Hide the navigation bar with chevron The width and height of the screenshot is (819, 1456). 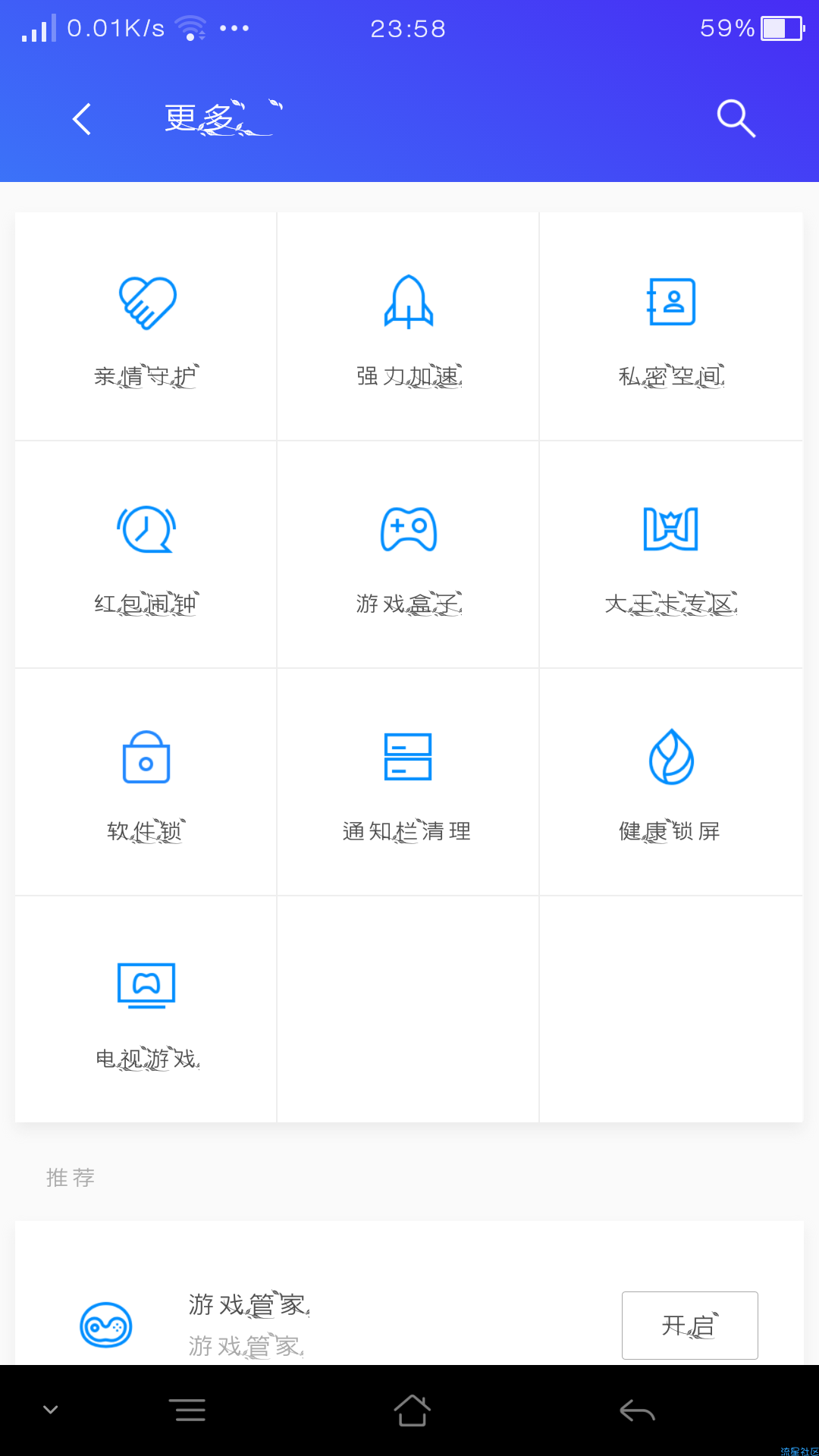pos(51,1410)
